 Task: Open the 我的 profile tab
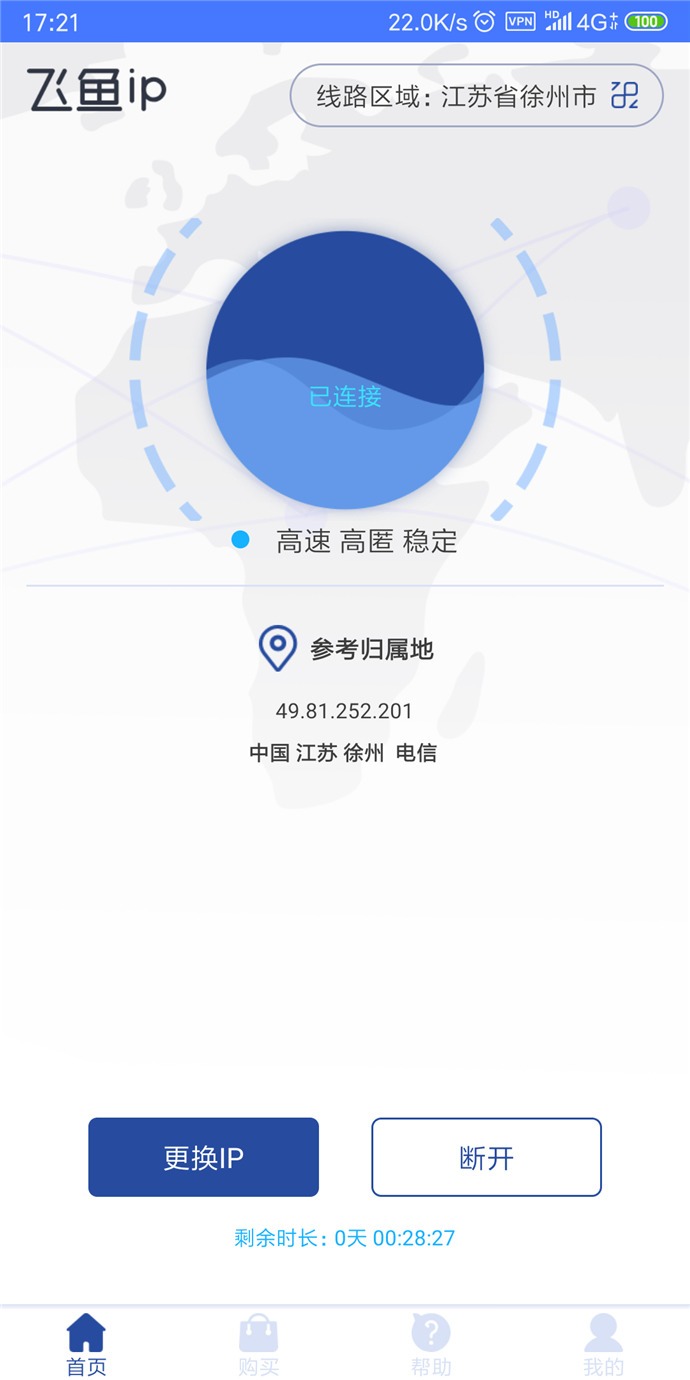603,1345
